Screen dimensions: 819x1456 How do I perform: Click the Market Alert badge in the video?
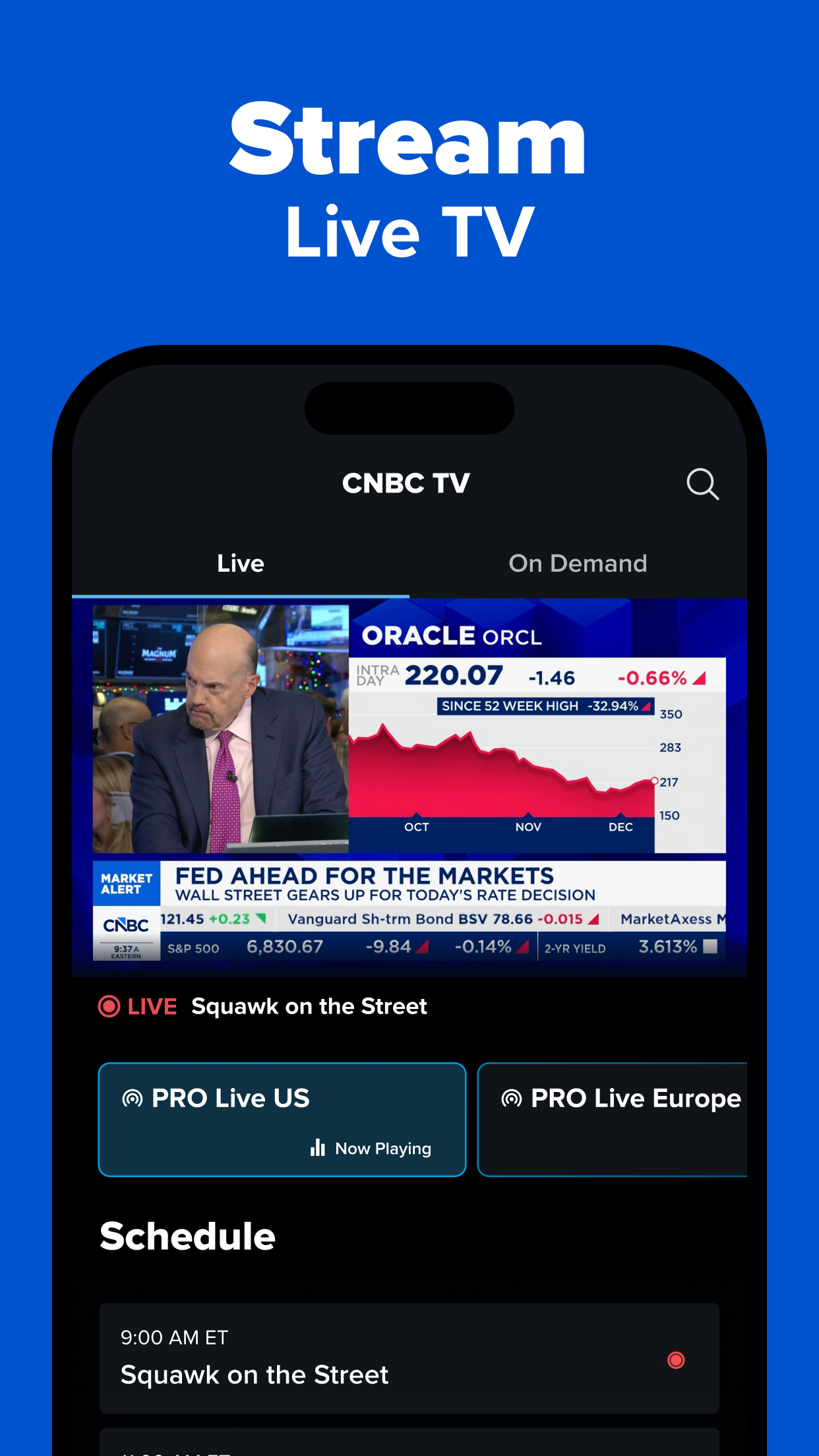pos(127,882)
